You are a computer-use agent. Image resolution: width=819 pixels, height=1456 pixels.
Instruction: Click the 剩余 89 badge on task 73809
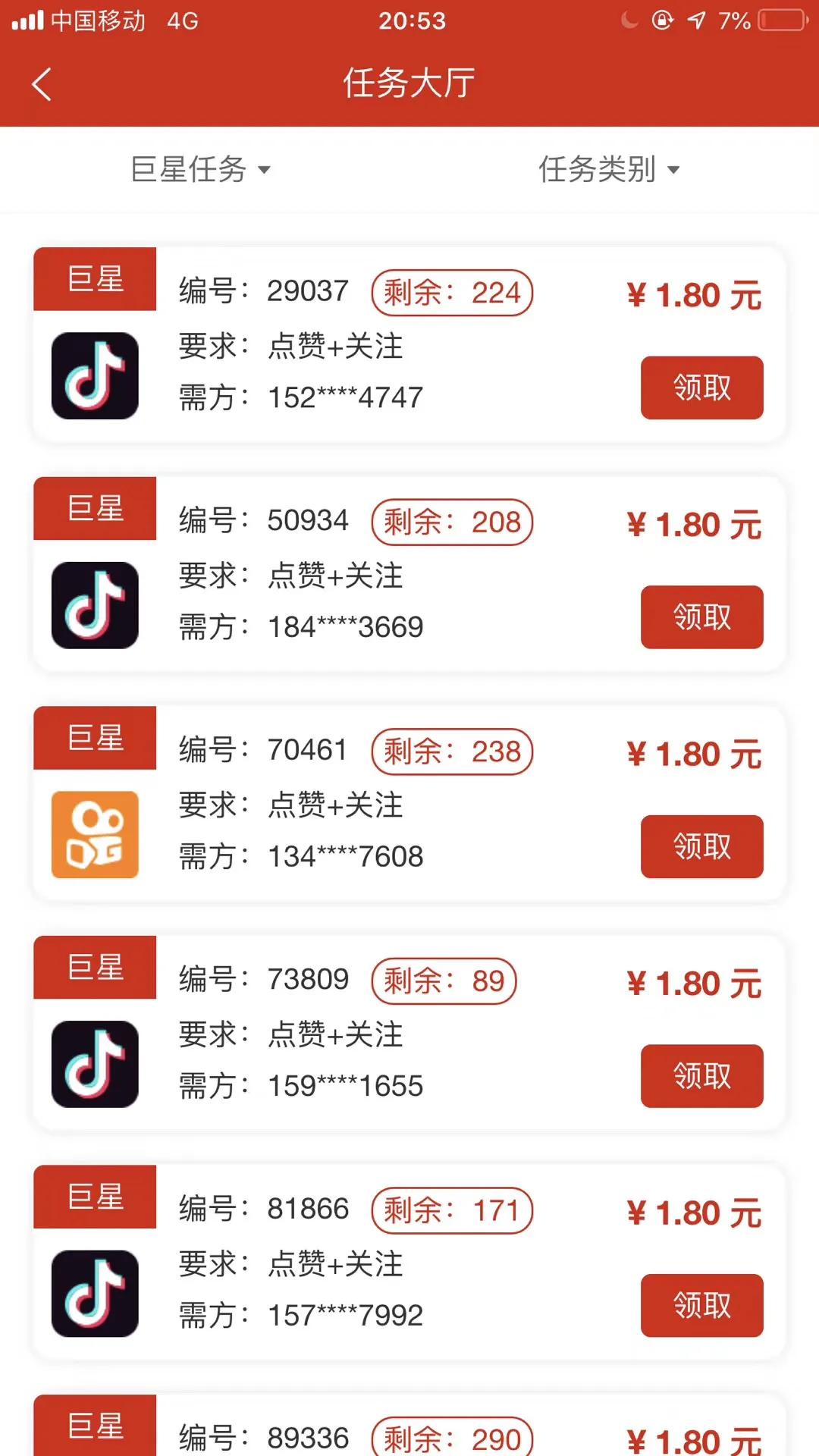pos(442,981)
